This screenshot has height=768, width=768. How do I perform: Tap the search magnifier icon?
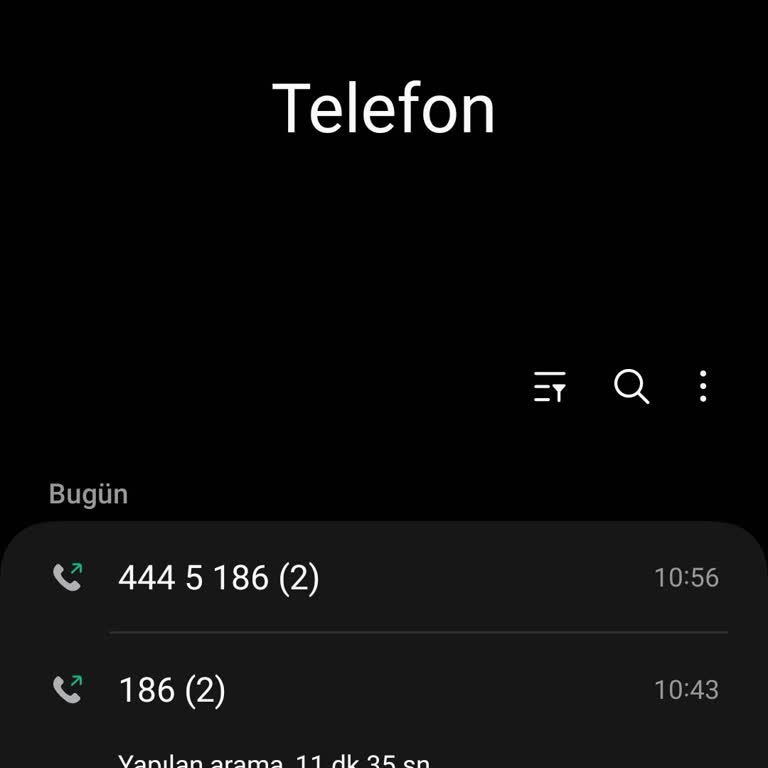coord(631,386)
